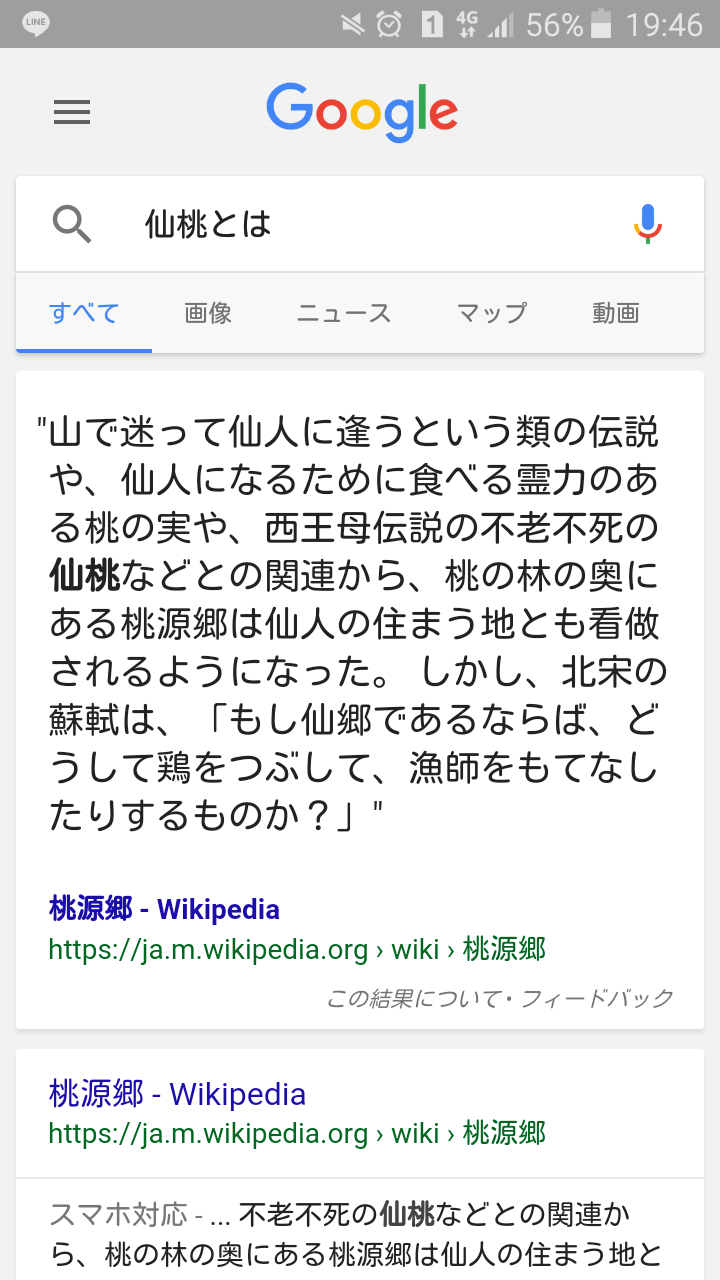
Task: Start voice search with the microphone
Action: [648, 224]
